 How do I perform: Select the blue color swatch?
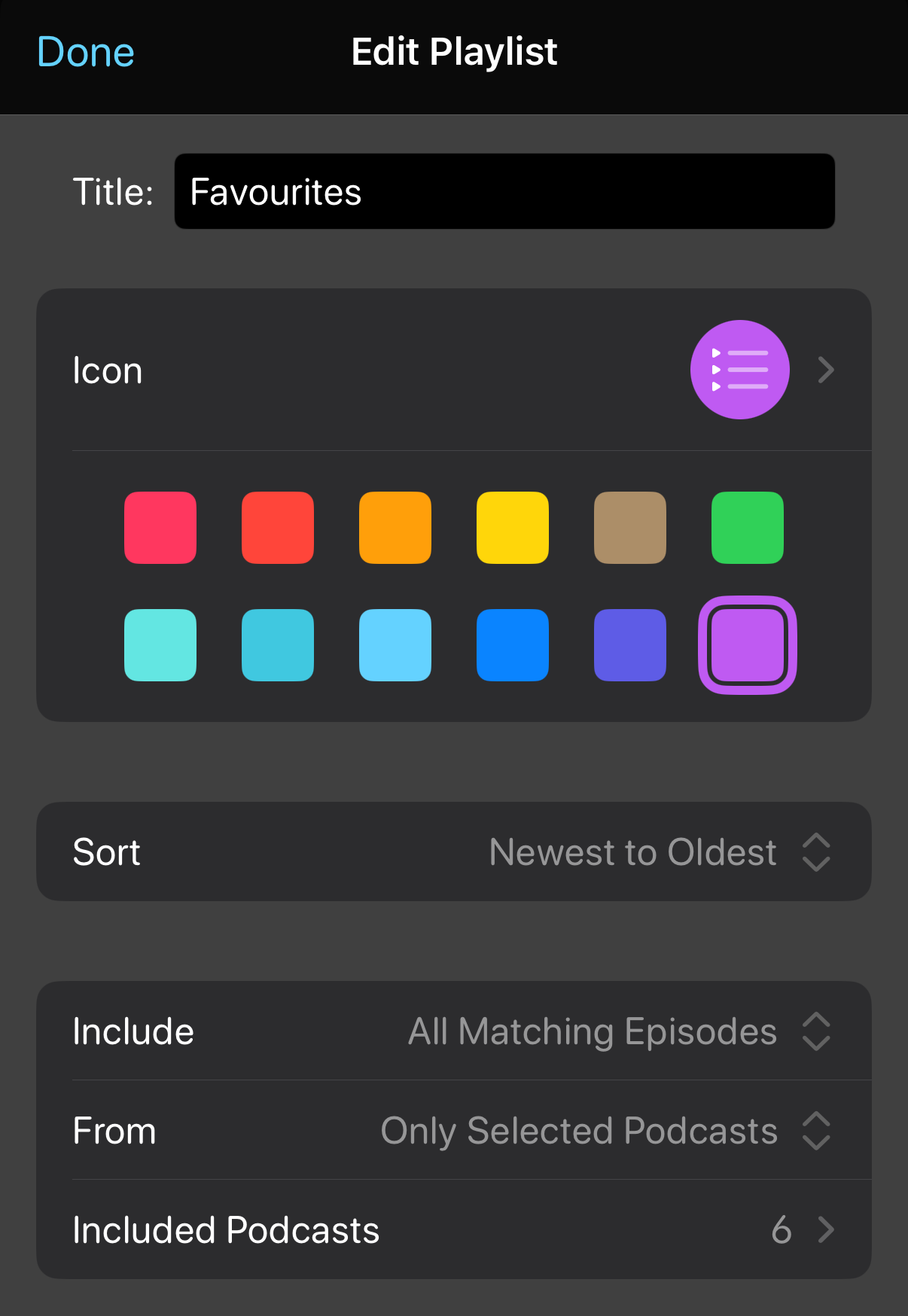(513, 645)
